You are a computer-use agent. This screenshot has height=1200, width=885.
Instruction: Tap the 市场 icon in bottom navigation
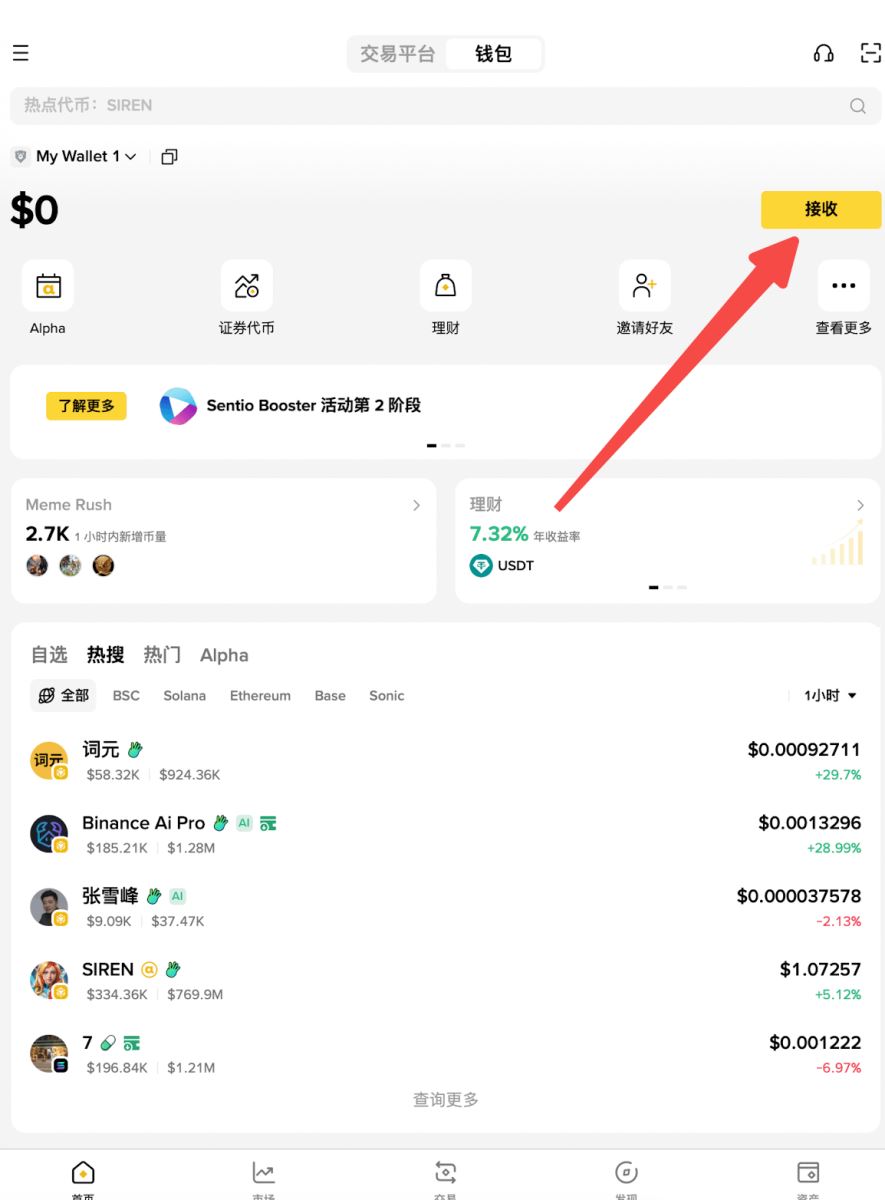tap(263, 1172)
